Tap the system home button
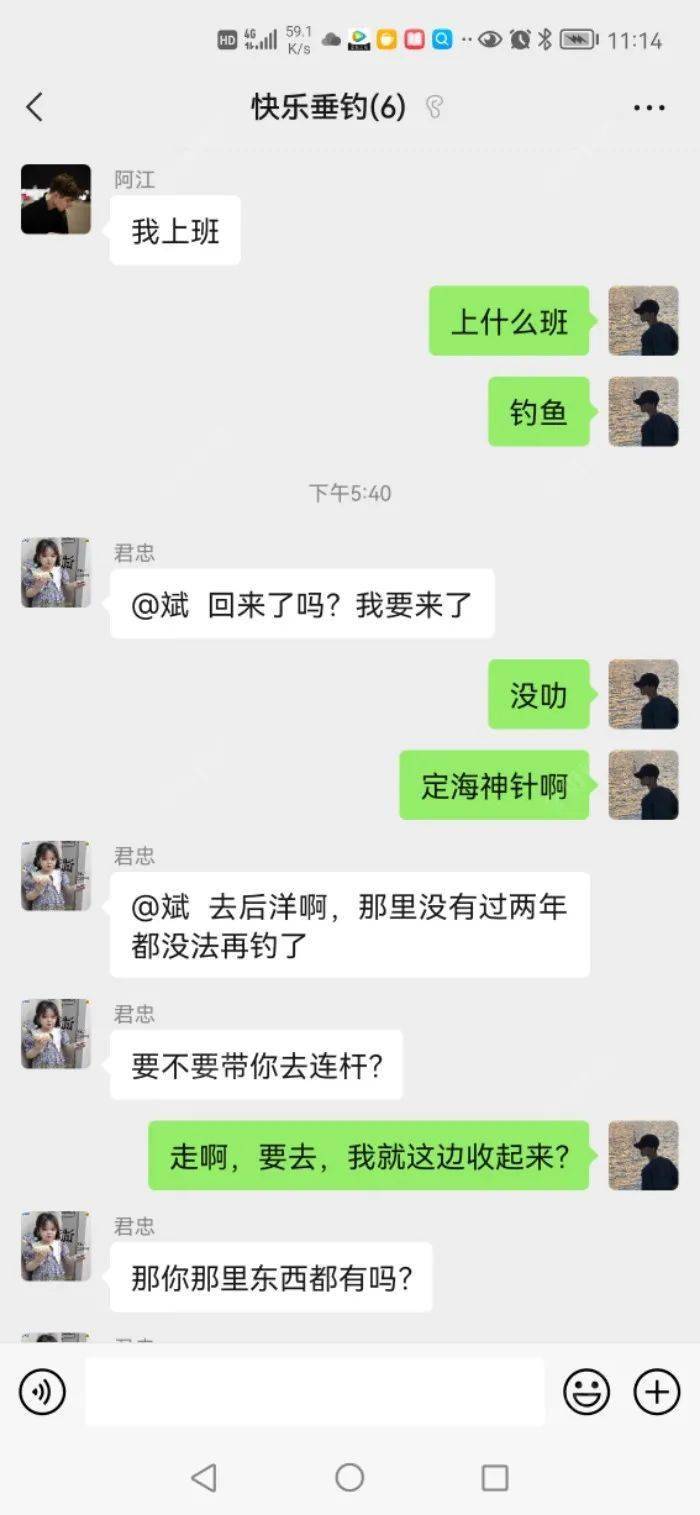Viewport: 700px width, 1515px height. pos(349,1477)
